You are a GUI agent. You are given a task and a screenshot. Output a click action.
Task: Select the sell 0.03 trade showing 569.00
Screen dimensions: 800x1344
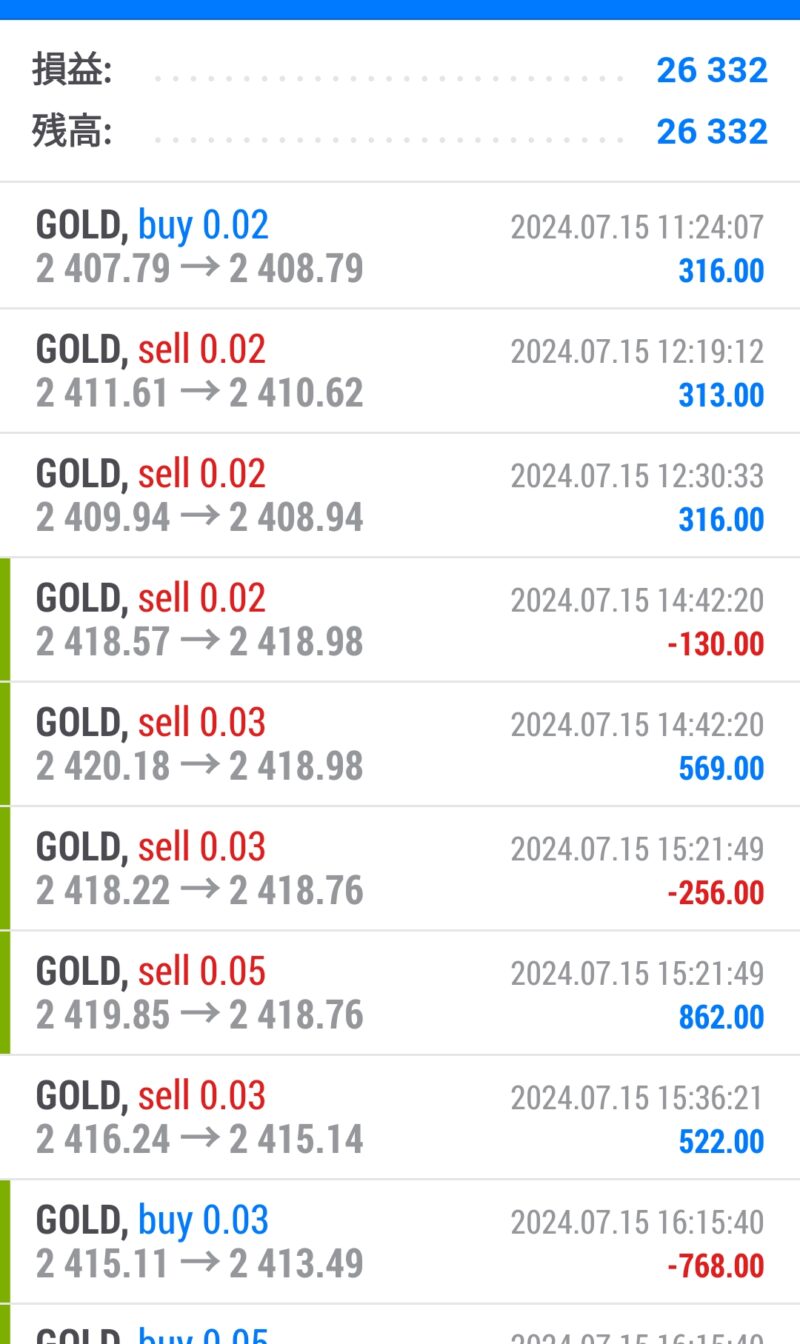pos(400,744)
